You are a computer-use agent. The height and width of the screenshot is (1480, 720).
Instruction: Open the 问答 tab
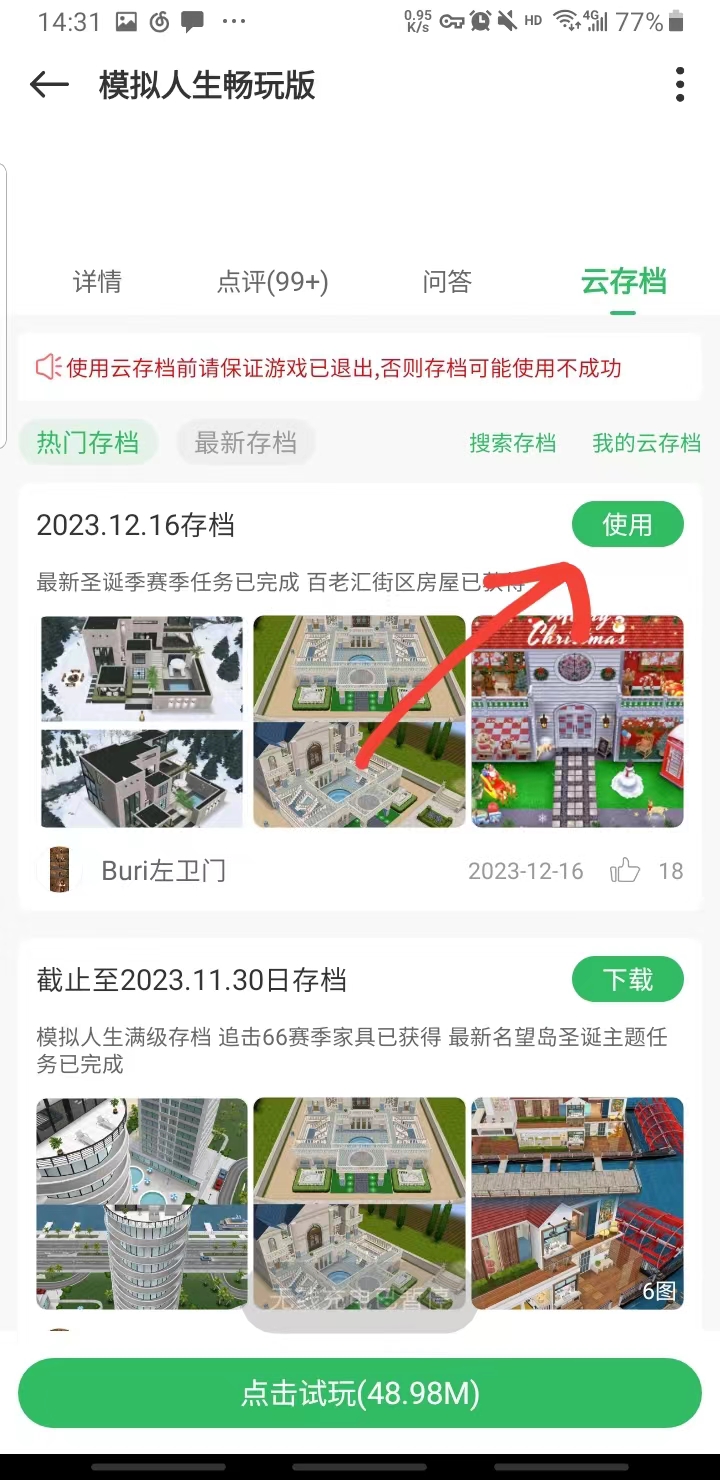(x=445, y=282)
